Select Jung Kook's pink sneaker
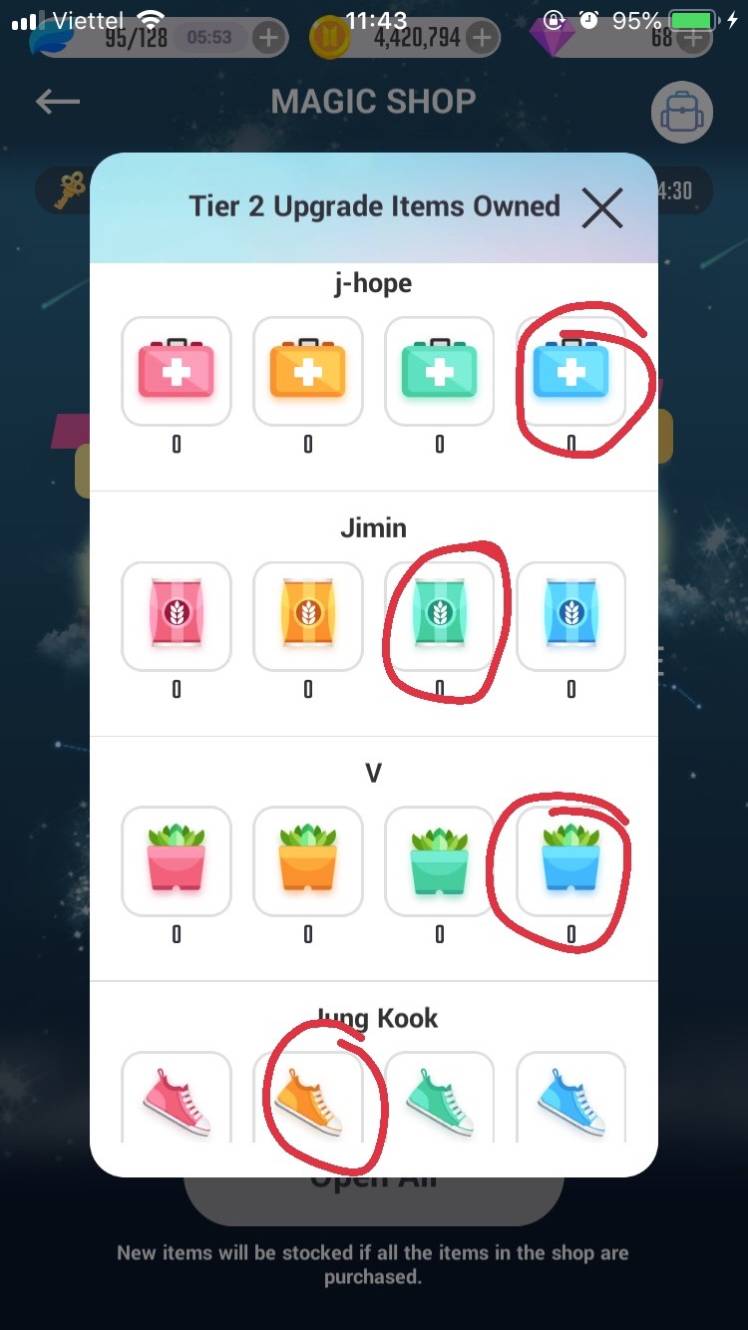Viewport: 748px width, 1330px height. tap(176, 1100)
